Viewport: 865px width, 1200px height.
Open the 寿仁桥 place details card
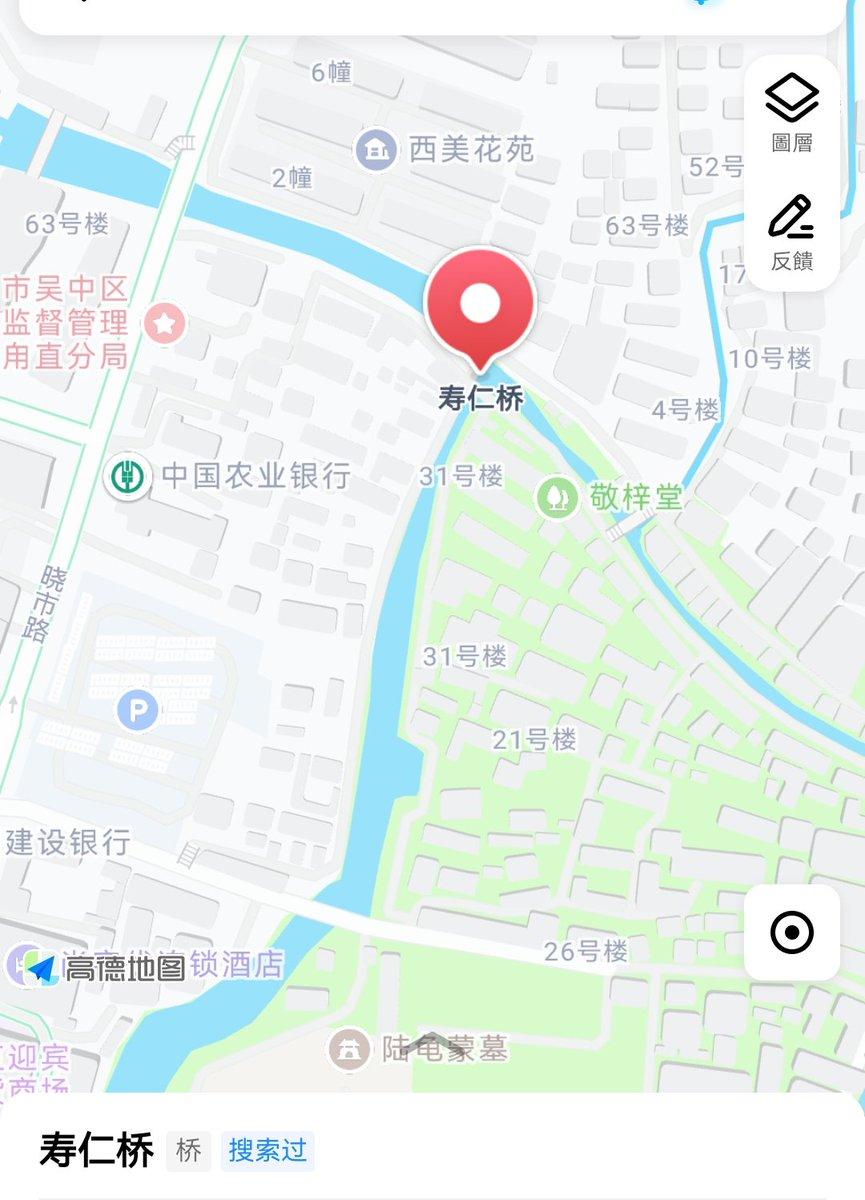[97, 1150]
